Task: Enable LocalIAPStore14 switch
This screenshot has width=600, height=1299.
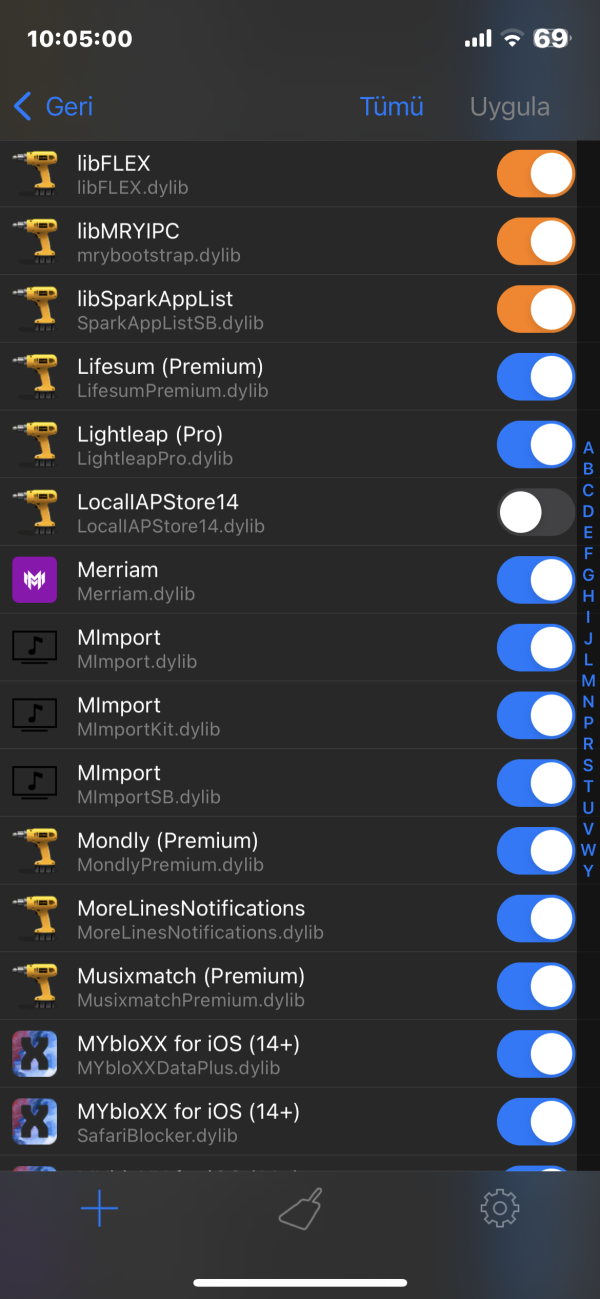Action: (x=535, y=513)
